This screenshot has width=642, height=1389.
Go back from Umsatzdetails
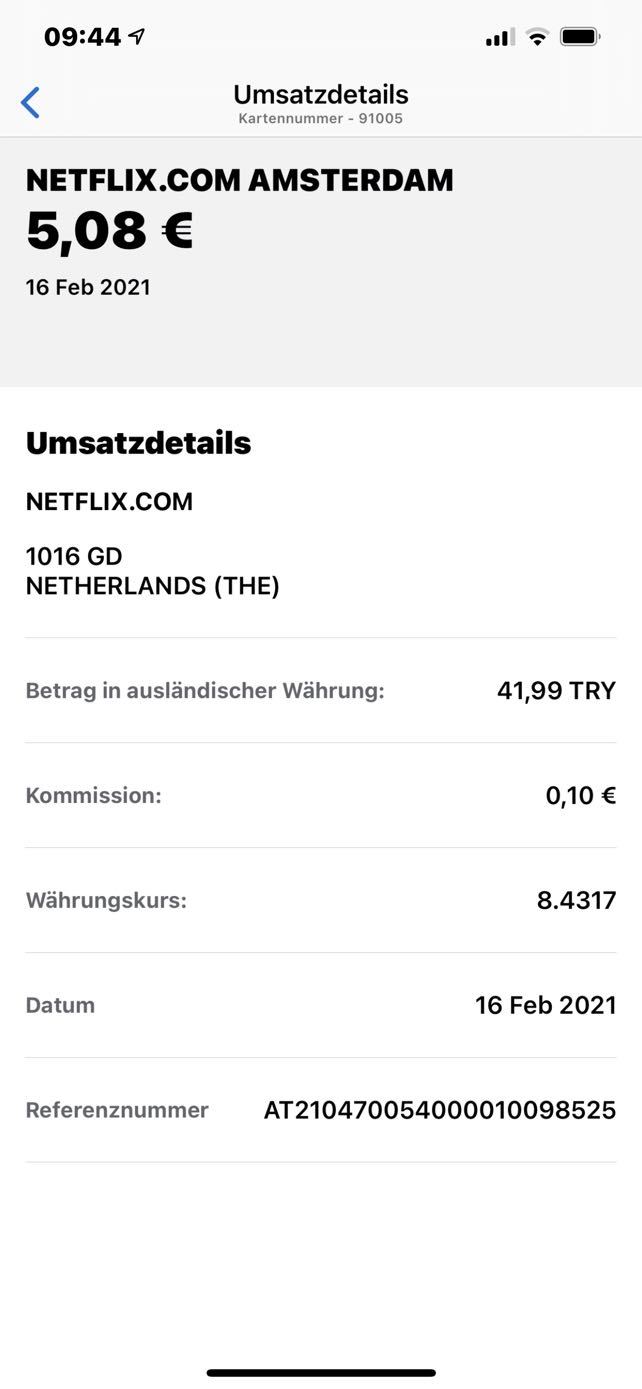(31, 102)
